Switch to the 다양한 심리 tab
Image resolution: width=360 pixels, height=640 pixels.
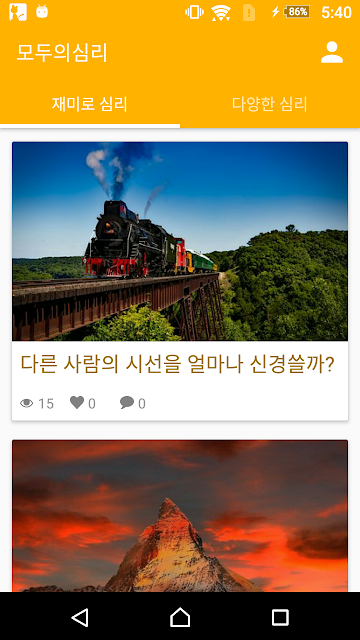(270, 104)
